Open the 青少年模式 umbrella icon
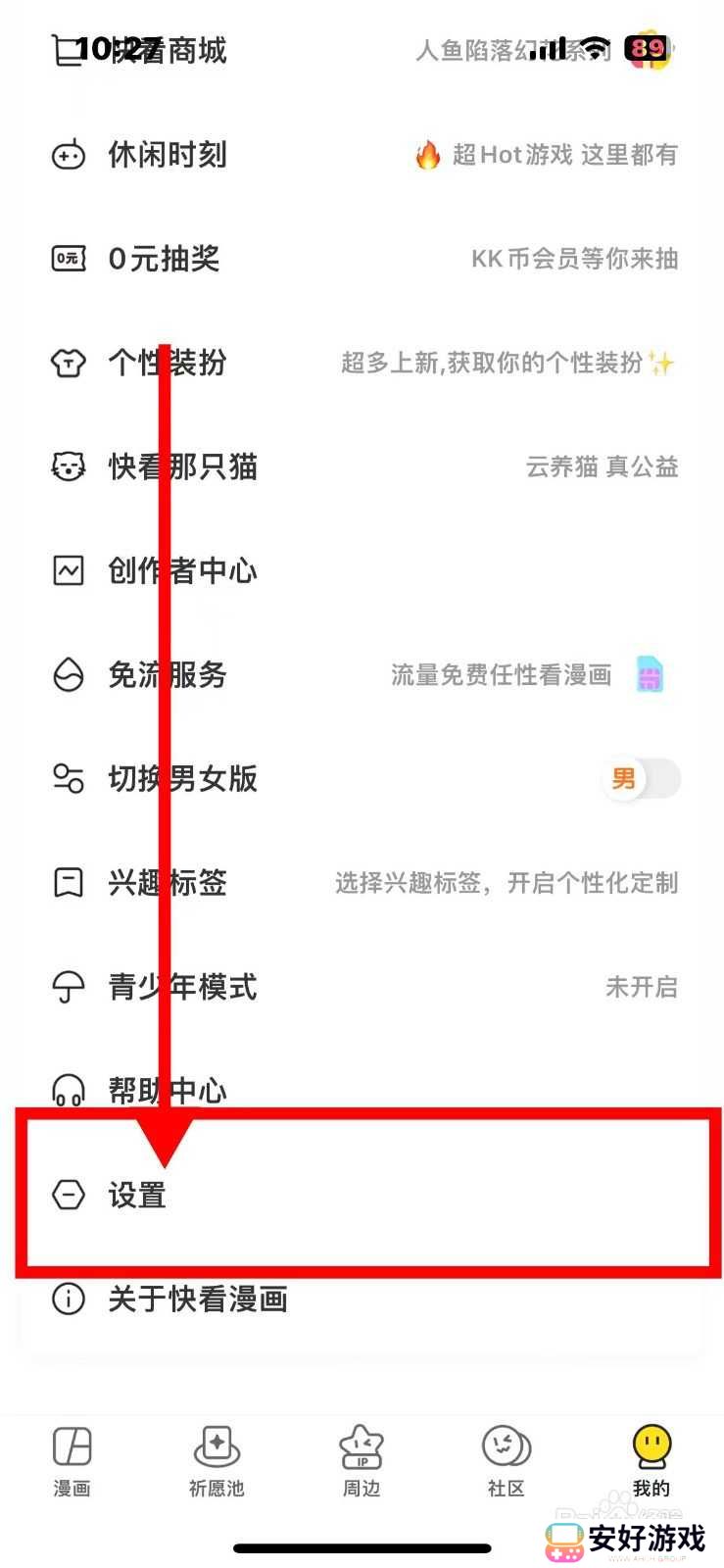 click(x=67, y=988)
